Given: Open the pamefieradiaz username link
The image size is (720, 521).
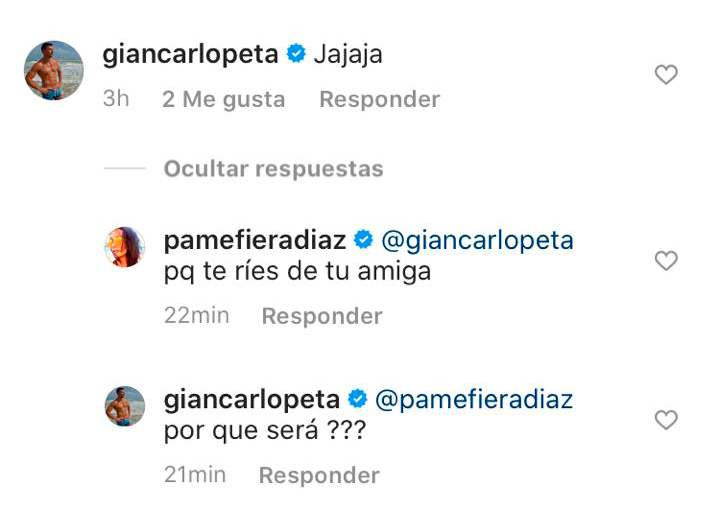Looking at the screenshot, I should [254, 241].
